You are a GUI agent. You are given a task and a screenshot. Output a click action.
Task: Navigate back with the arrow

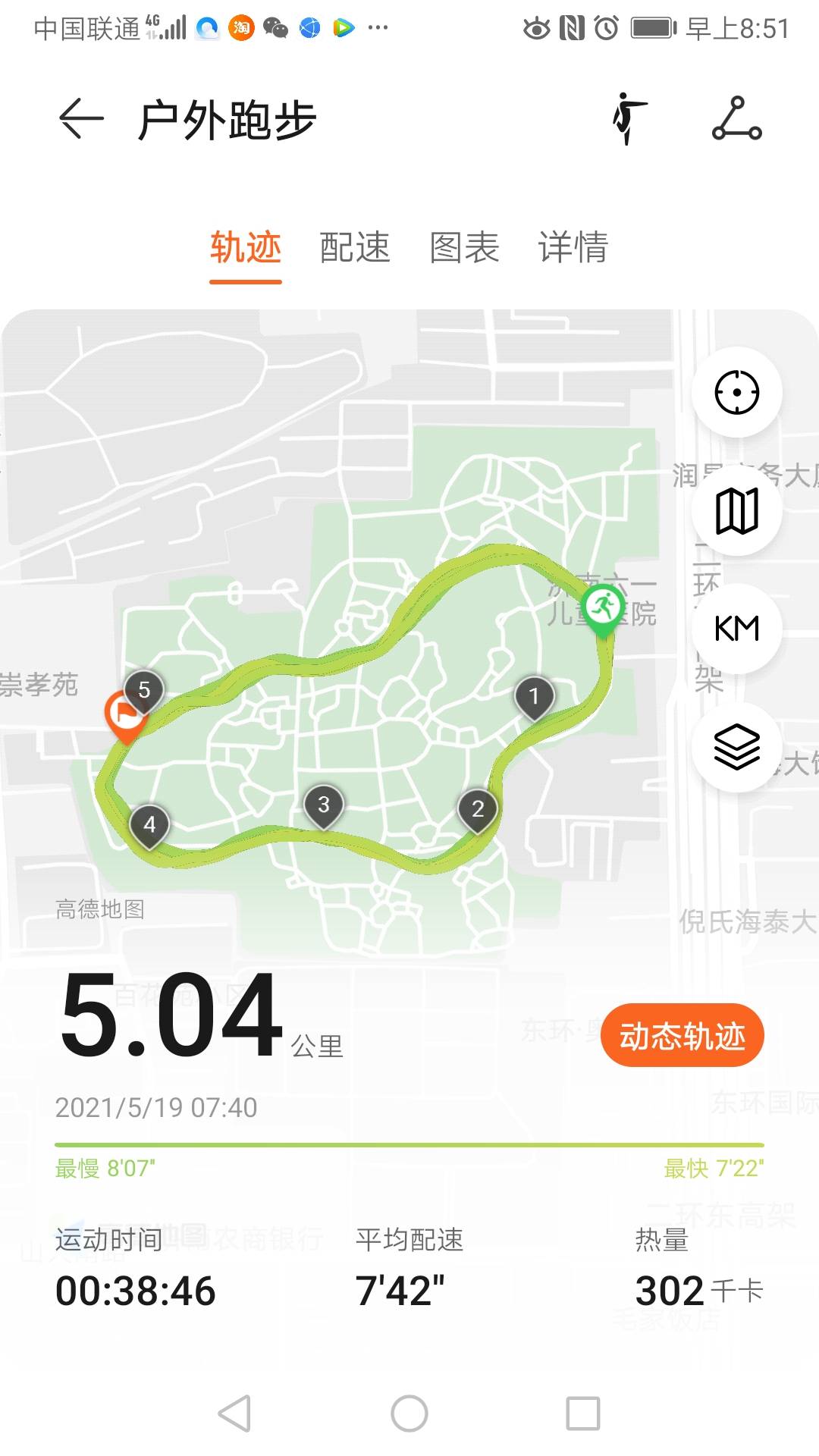(80, 118)
